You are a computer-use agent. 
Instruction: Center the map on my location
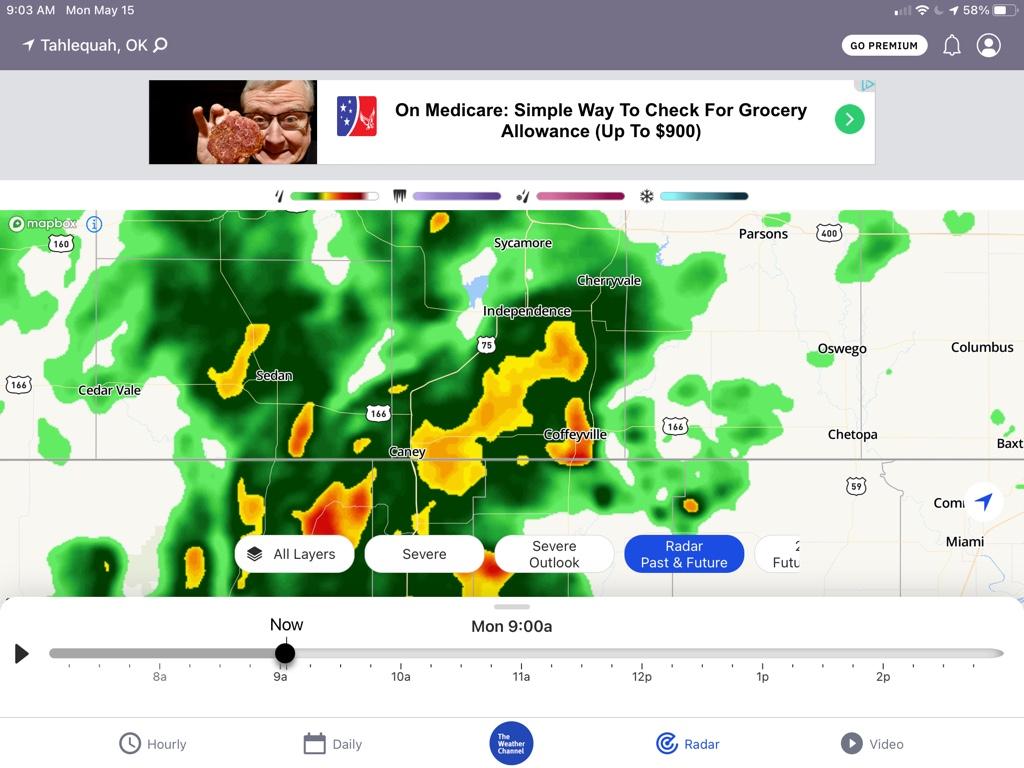(984, 501)
